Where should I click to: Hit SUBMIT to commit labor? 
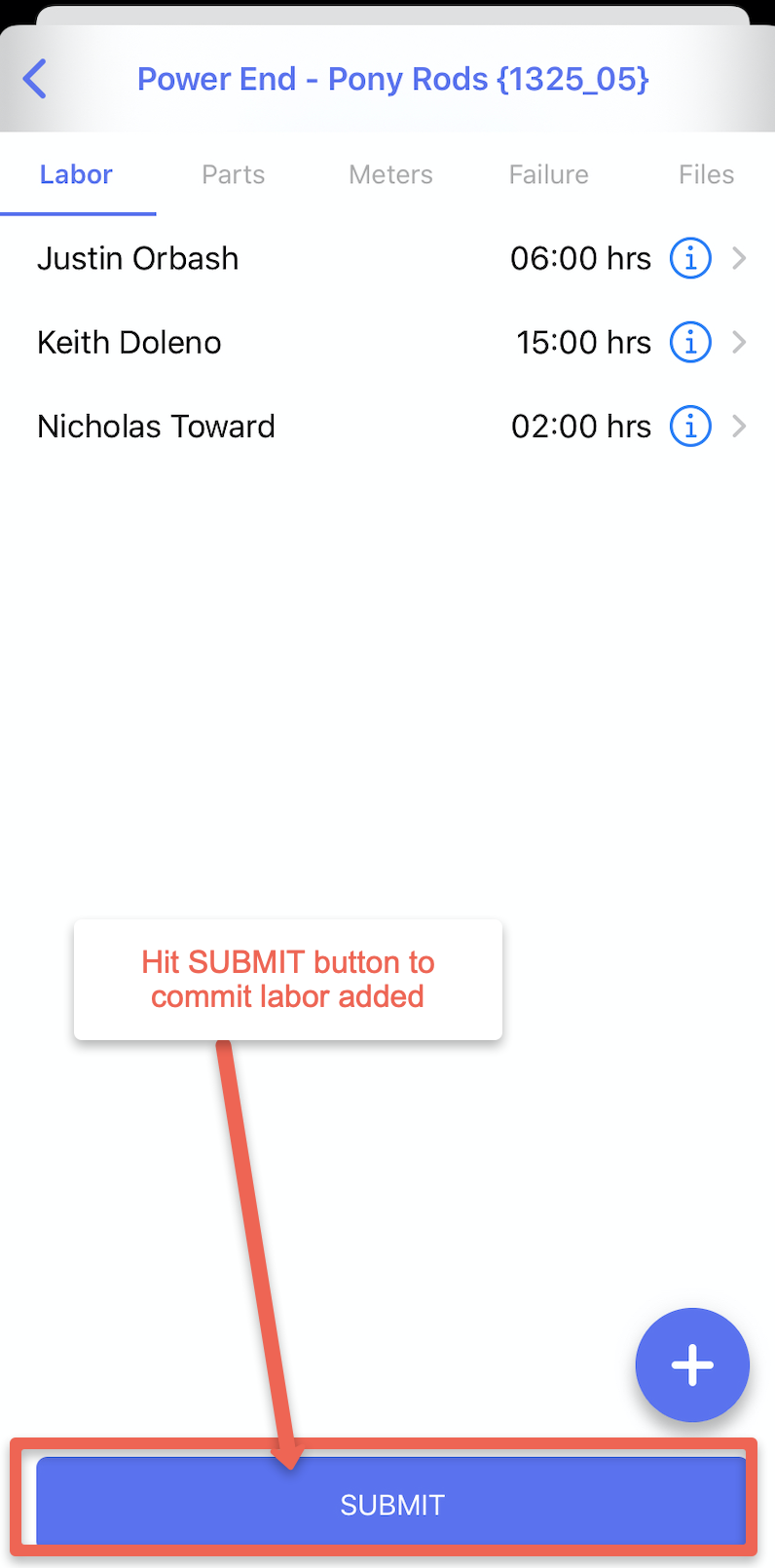point(391,1504)
